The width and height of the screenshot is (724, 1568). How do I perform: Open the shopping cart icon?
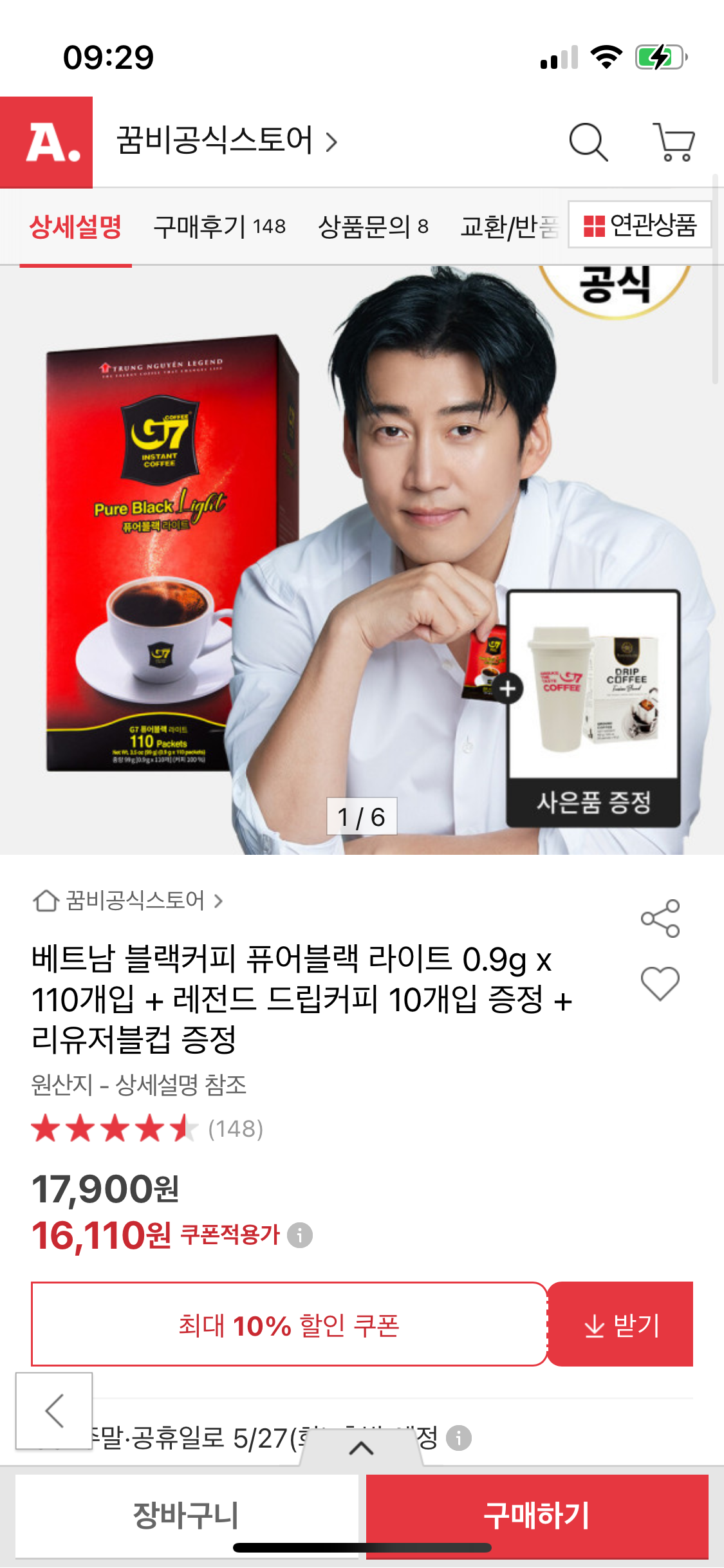(x=674, y=142)
